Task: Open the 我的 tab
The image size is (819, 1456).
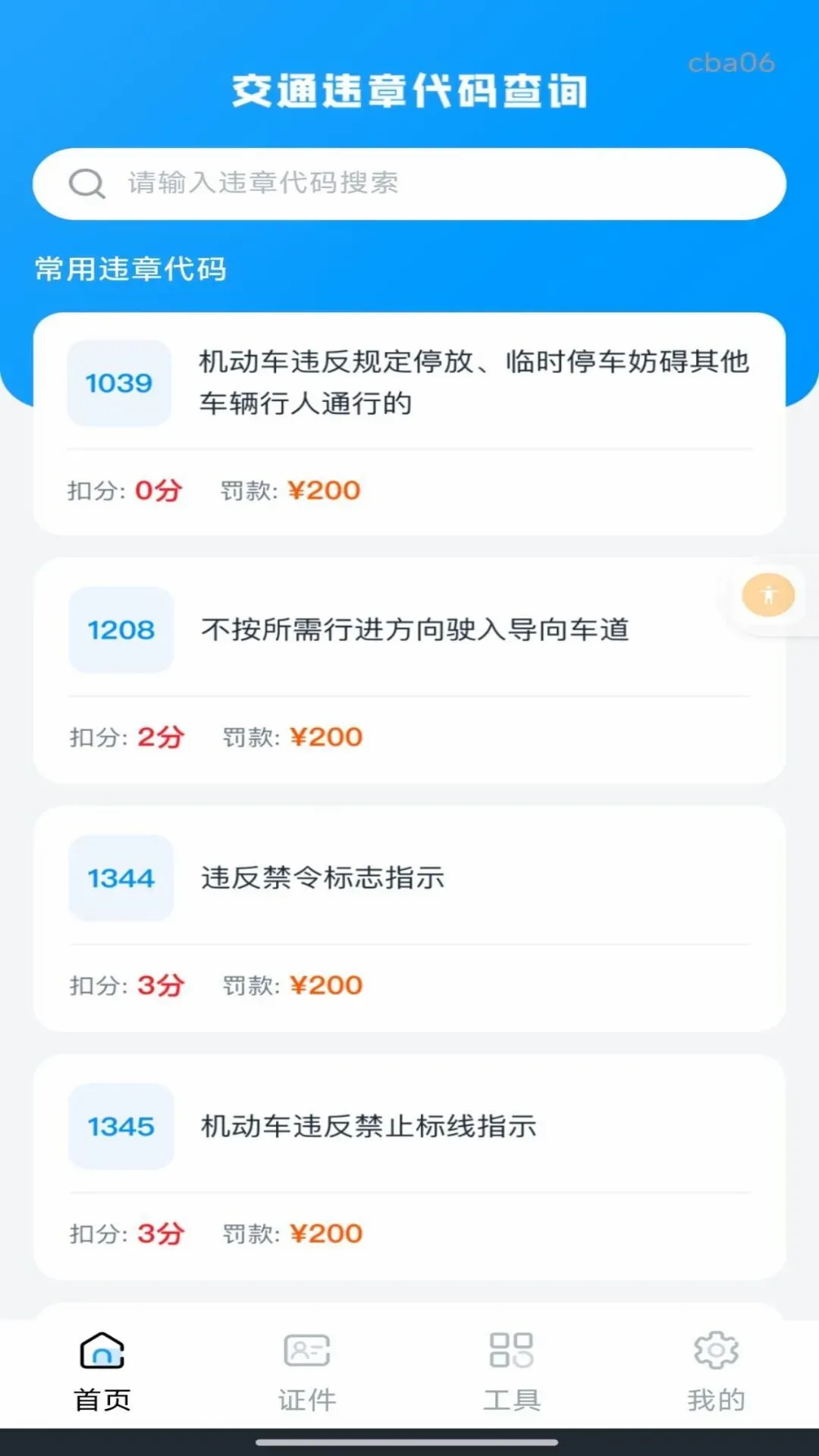Action: tap(717, 1373)
